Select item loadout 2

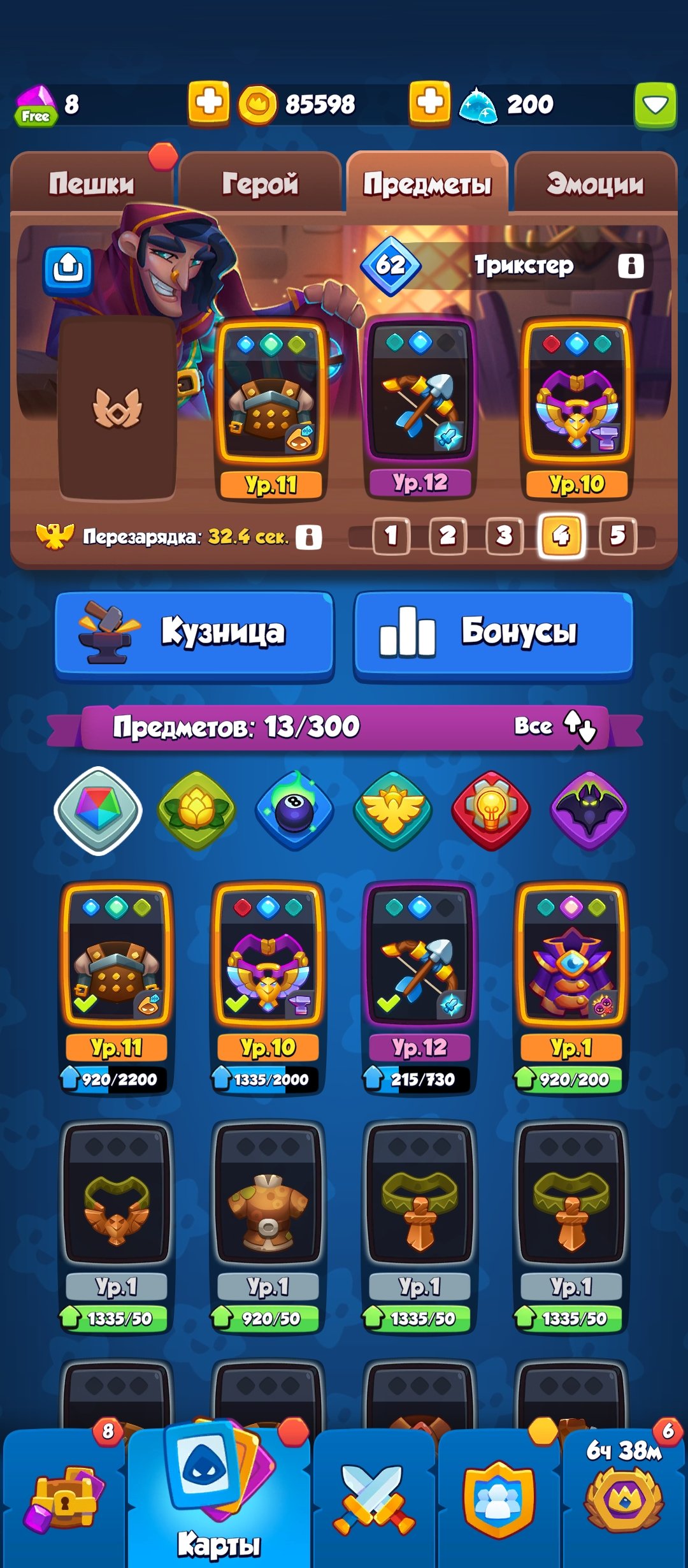coord(448,535)
